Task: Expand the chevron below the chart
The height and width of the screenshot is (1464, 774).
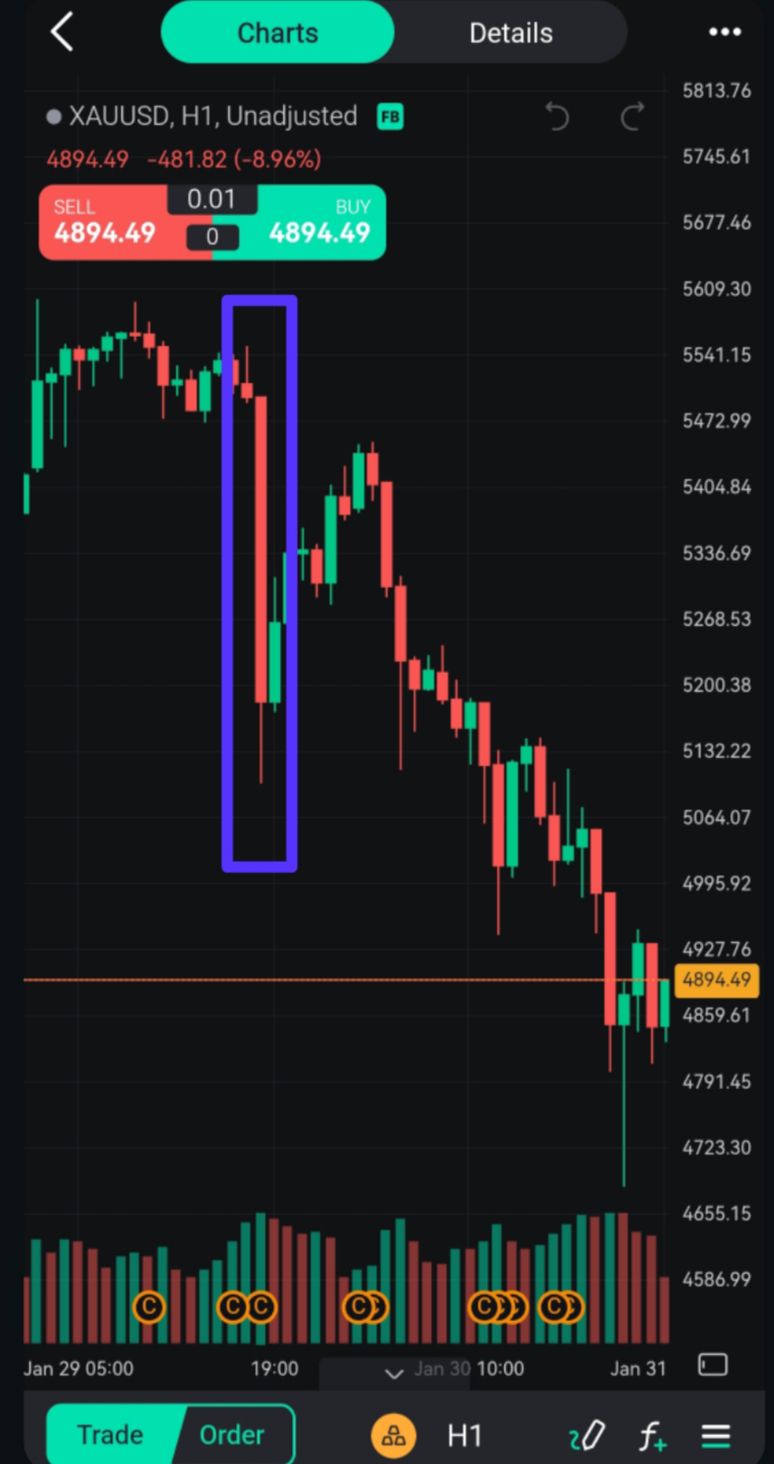Action: (394, 1373)
